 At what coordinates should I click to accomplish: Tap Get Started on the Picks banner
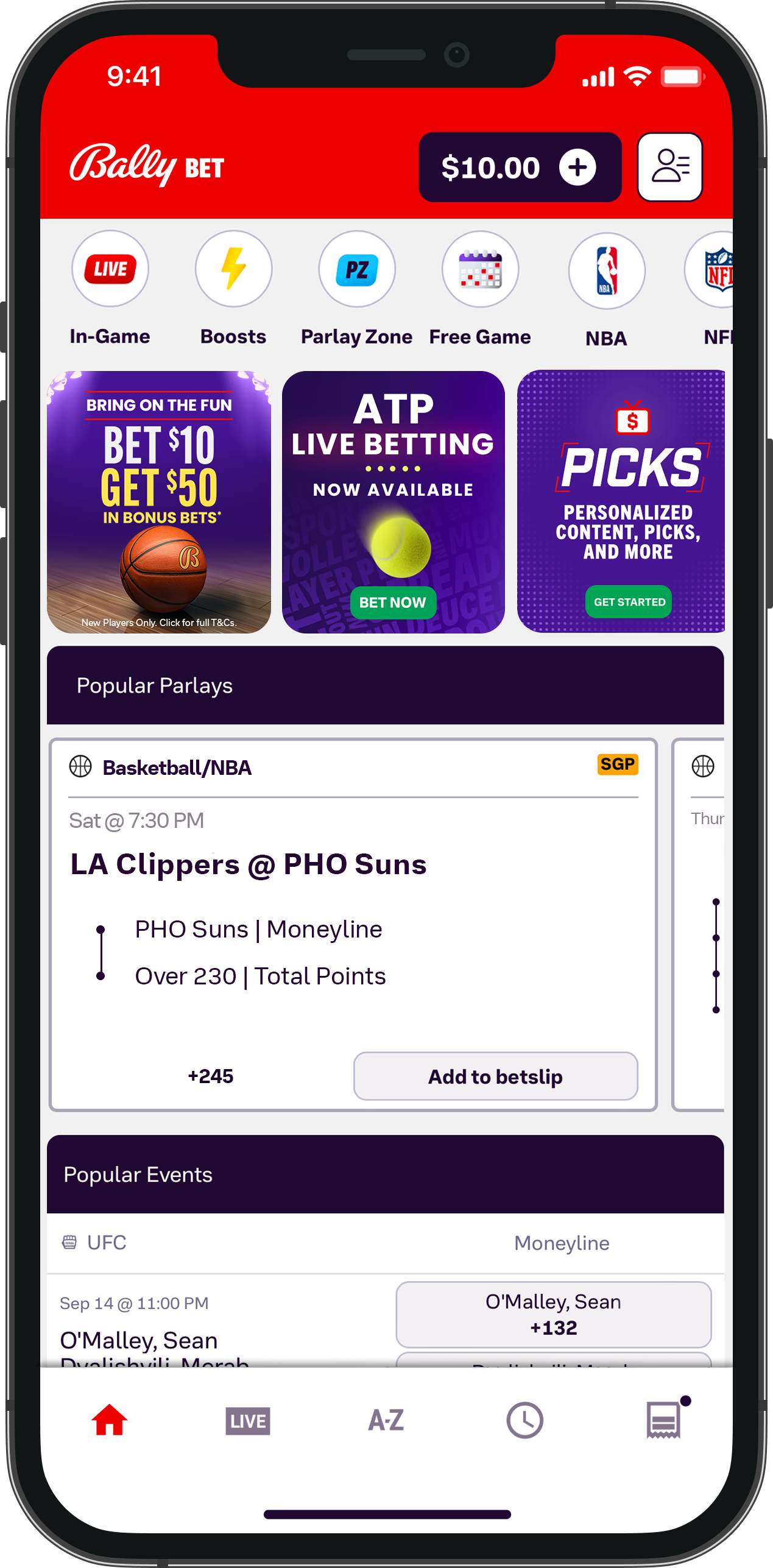pyautogui.click(x=629, y=602)
